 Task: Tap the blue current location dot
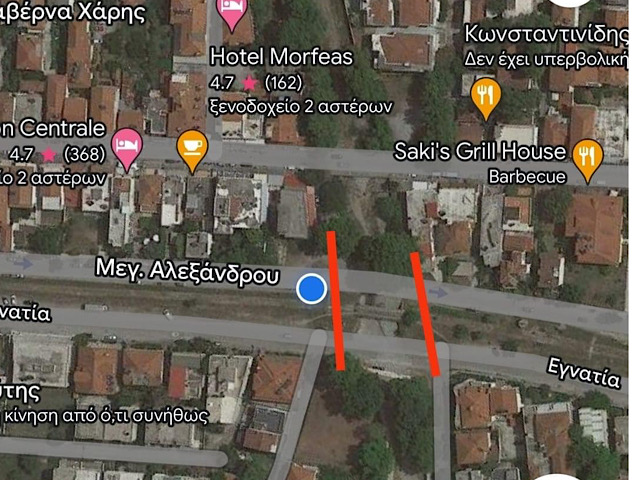pyautogui.click(x=312, y=289)
